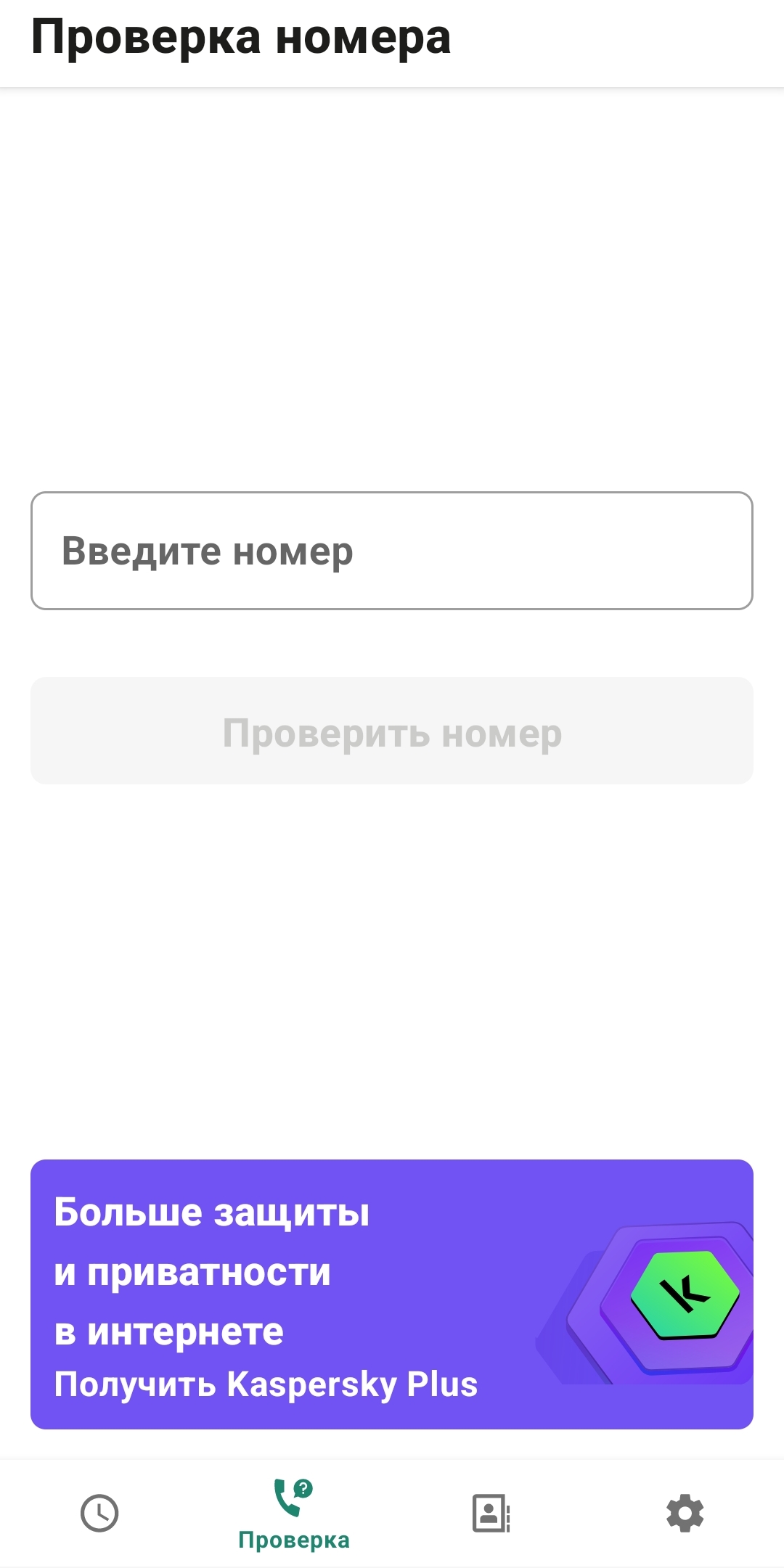Open the Kaspersky Plus promo banner
This screenshot has width=784, height=1568.
coord(392,1294)
